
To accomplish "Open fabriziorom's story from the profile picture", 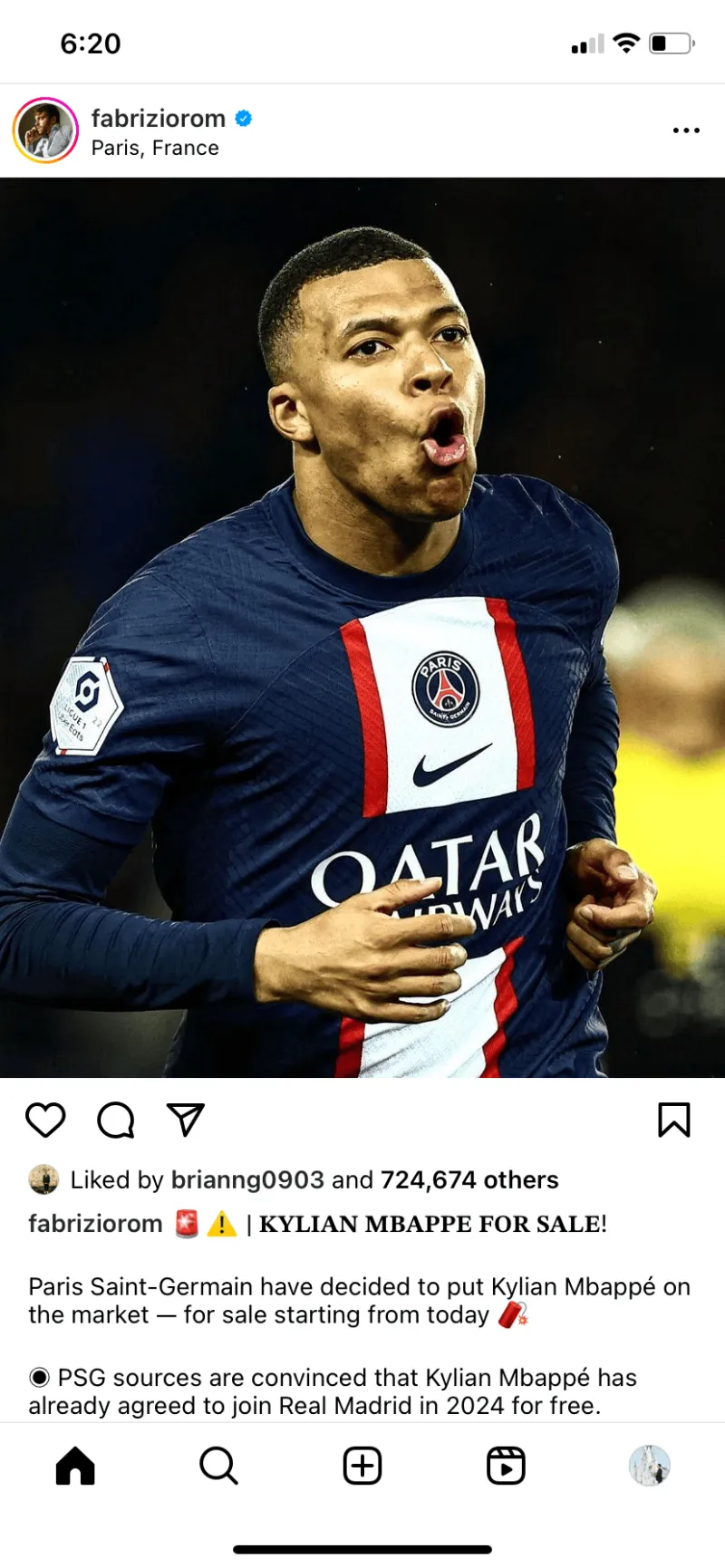I will [45, 130].
